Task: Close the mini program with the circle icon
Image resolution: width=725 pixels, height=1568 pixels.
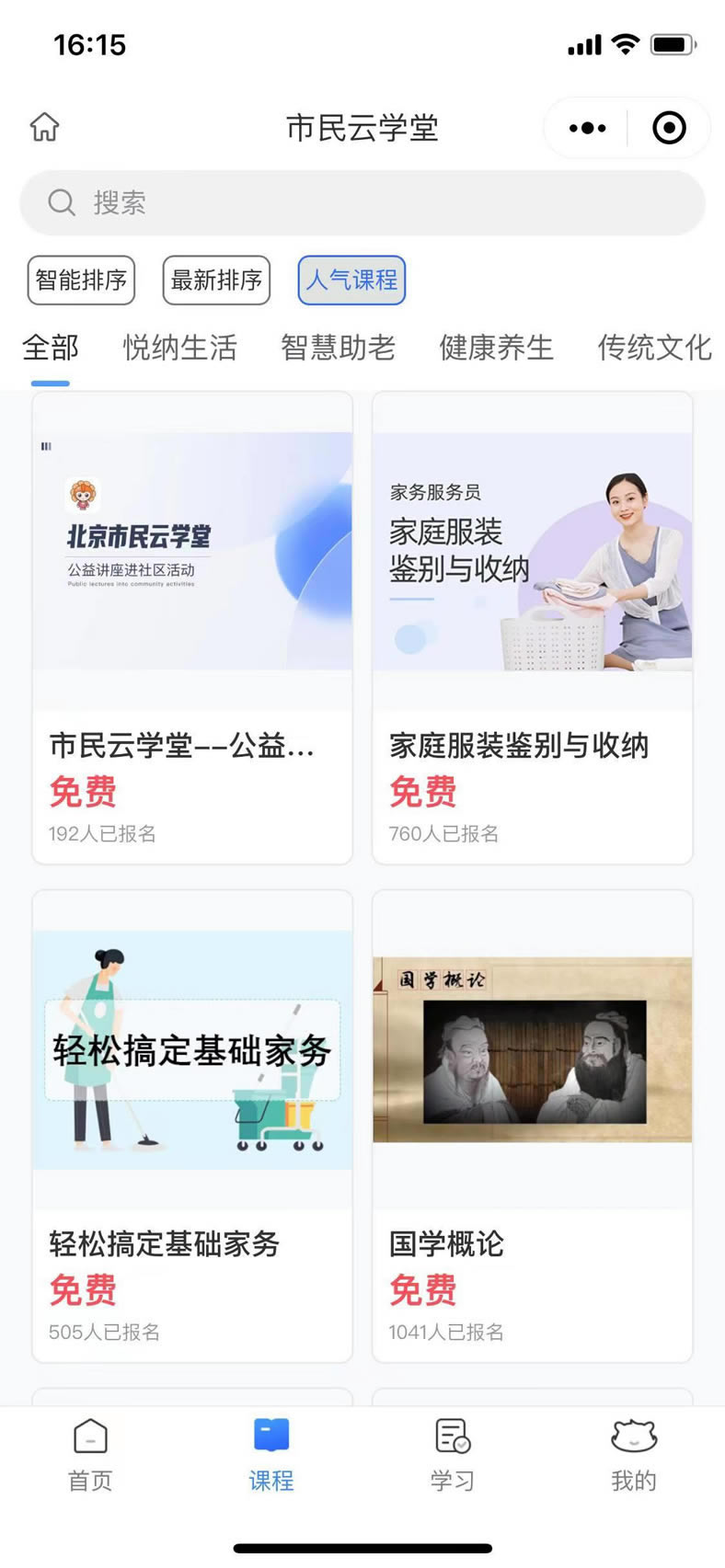Action: pyautogui.click(x=669, y=128)
